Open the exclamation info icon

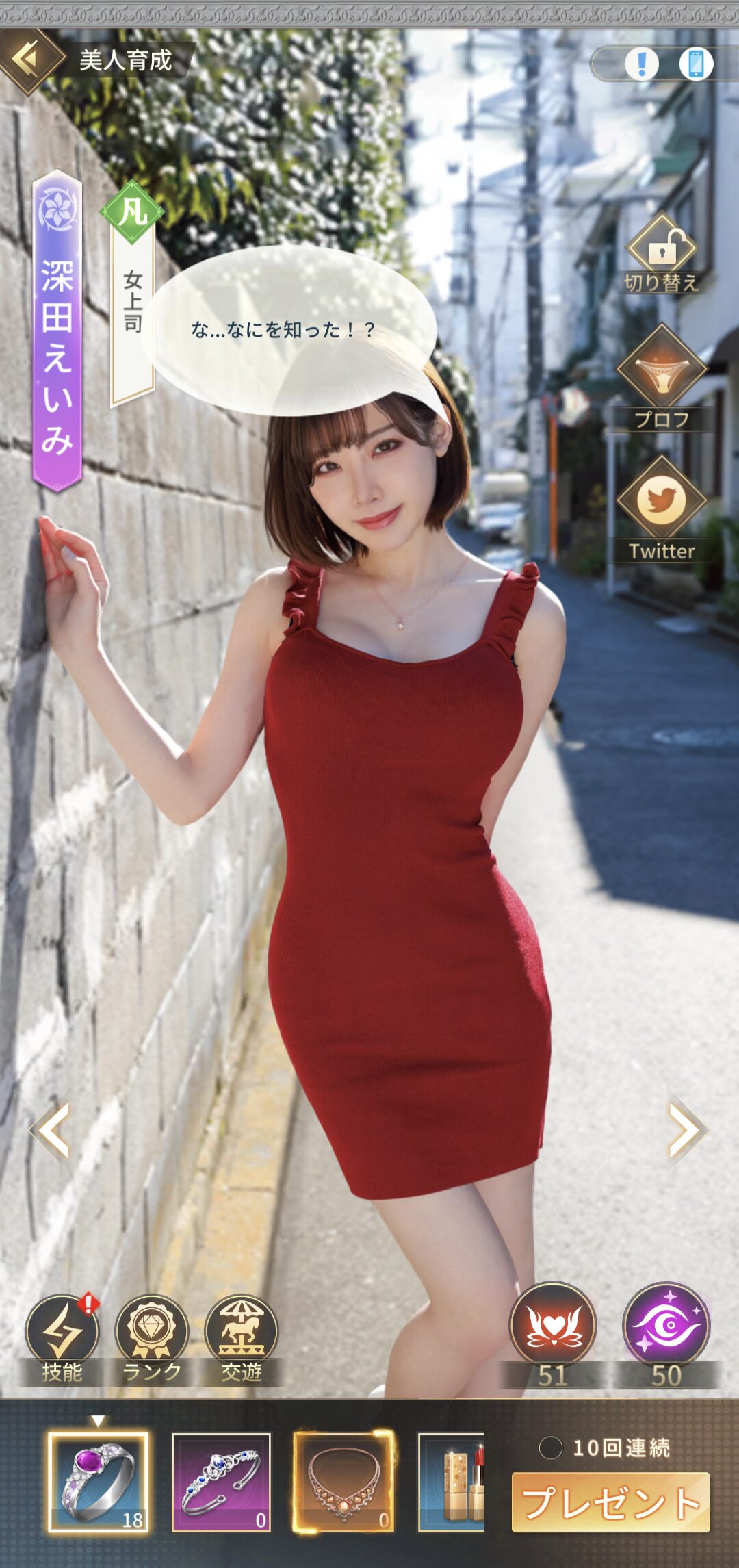pyautogui.click(x=641, y=64)
